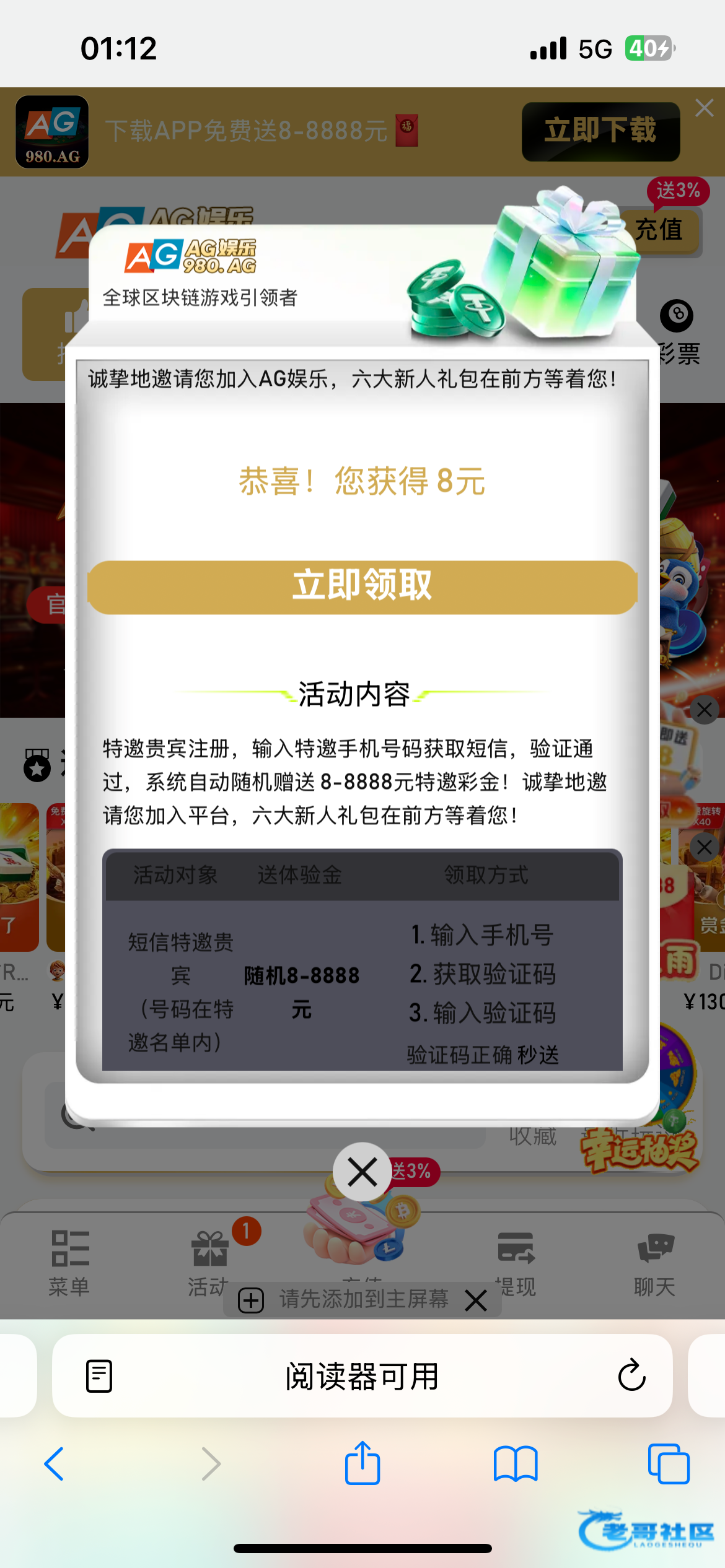Dismiss the download APP banner
Image resolution: width=725 pixels, height=1568 pixels.
pyautogui.click(x=704, y=108)
